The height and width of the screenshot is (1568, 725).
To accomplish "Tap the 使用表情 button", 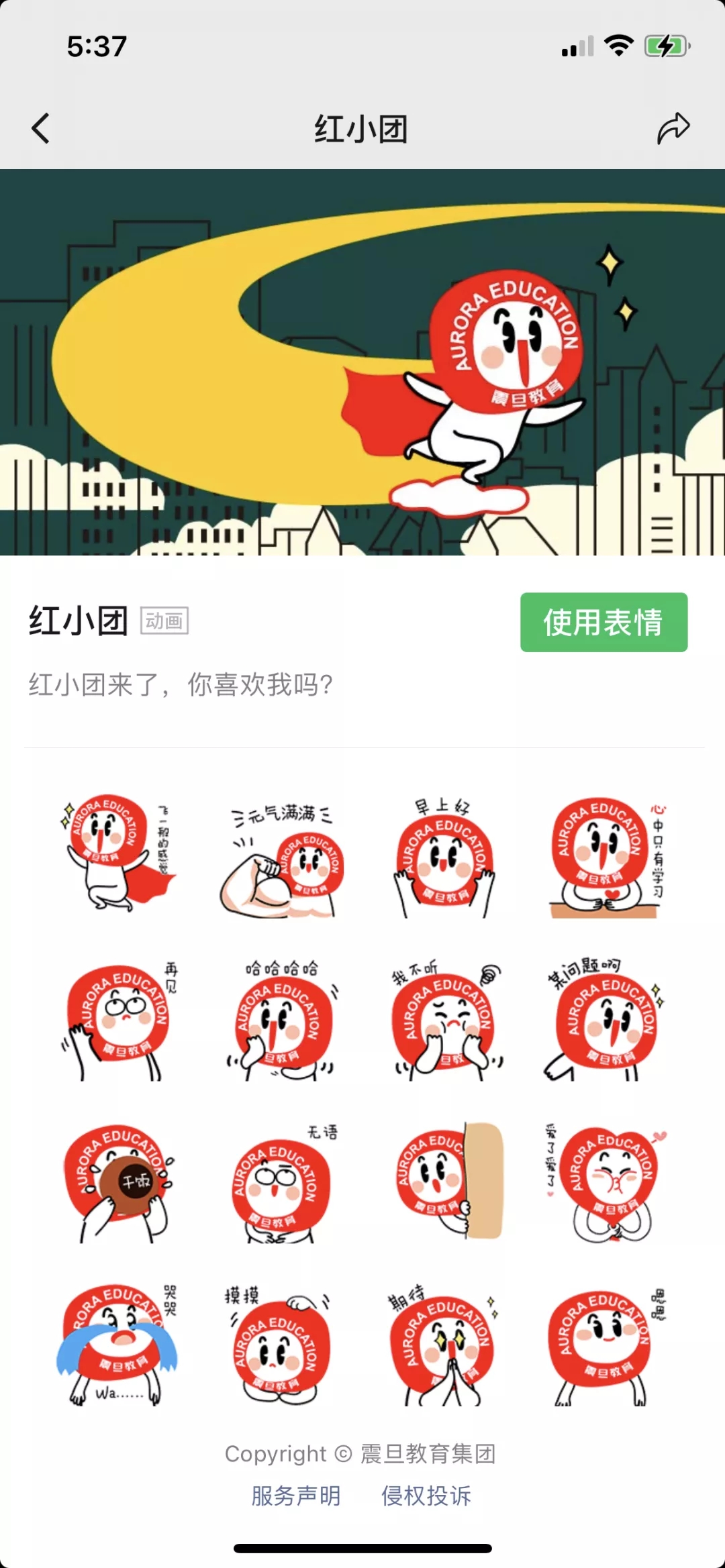I will tap(603, 622).
